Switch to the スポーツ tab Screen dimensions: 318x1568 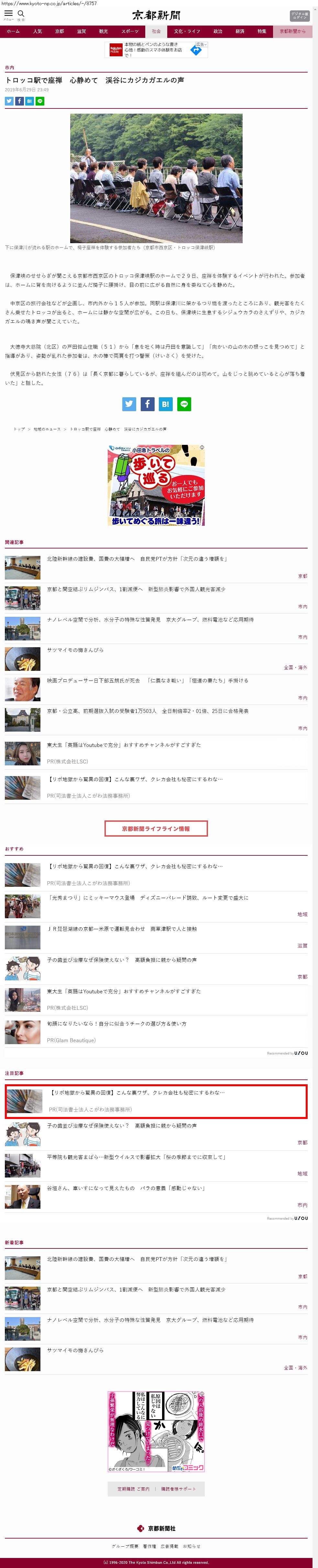coord(129,31)
